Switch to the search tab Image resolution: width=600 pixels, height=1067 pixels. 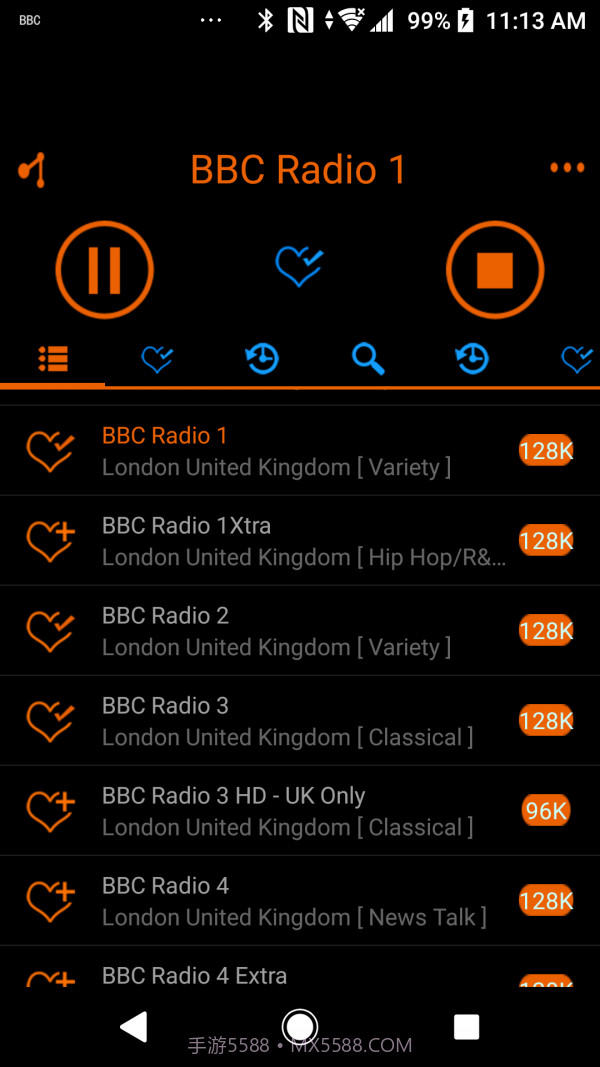click(368, 358)
